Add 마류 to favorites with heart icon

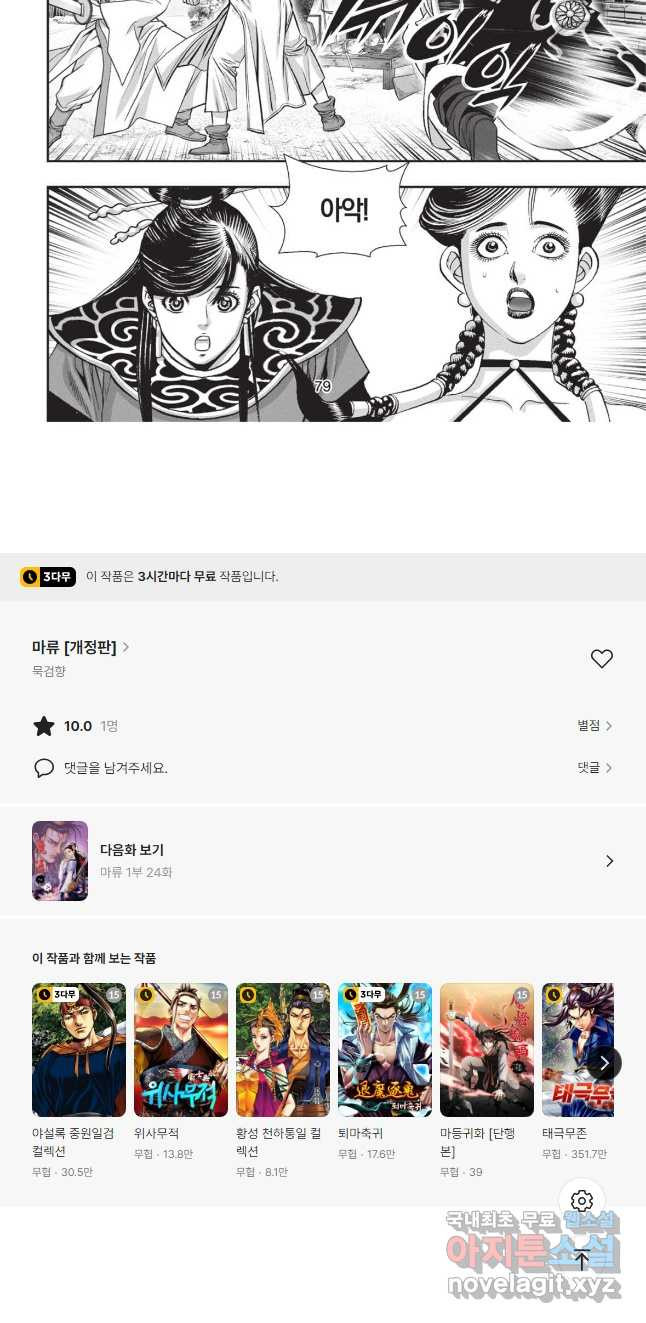pyautogui.click(x=601, y=659)
